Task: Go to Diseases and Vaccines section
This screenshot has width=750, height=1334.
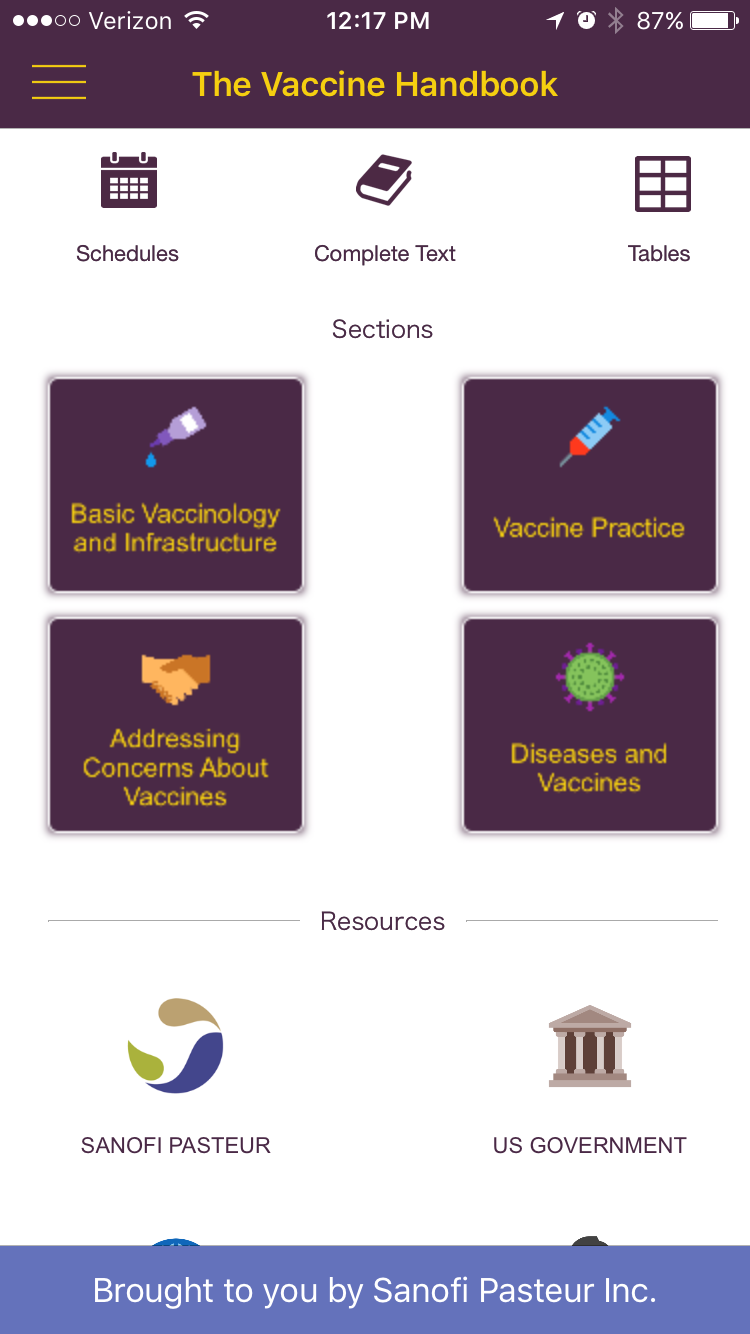Action: (590, 725)
